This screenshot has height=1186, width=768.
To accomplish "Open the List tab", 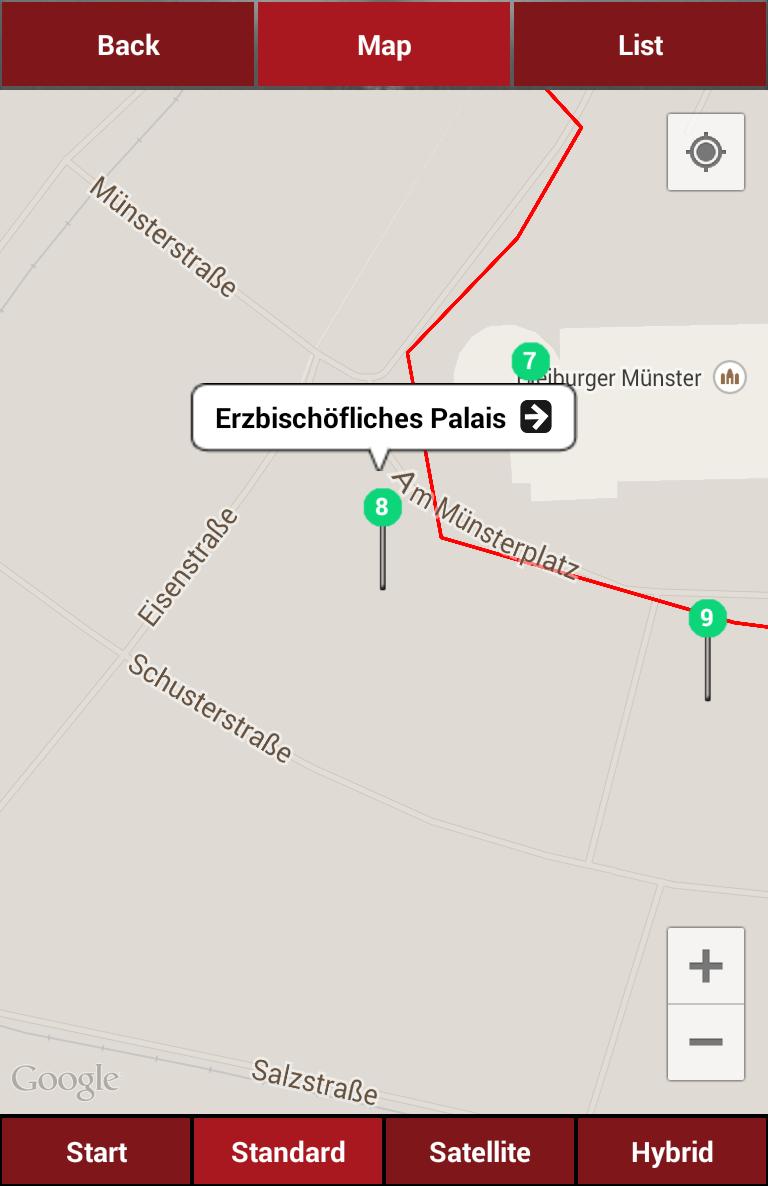I will pyautogui.click(x=639, y=45).
